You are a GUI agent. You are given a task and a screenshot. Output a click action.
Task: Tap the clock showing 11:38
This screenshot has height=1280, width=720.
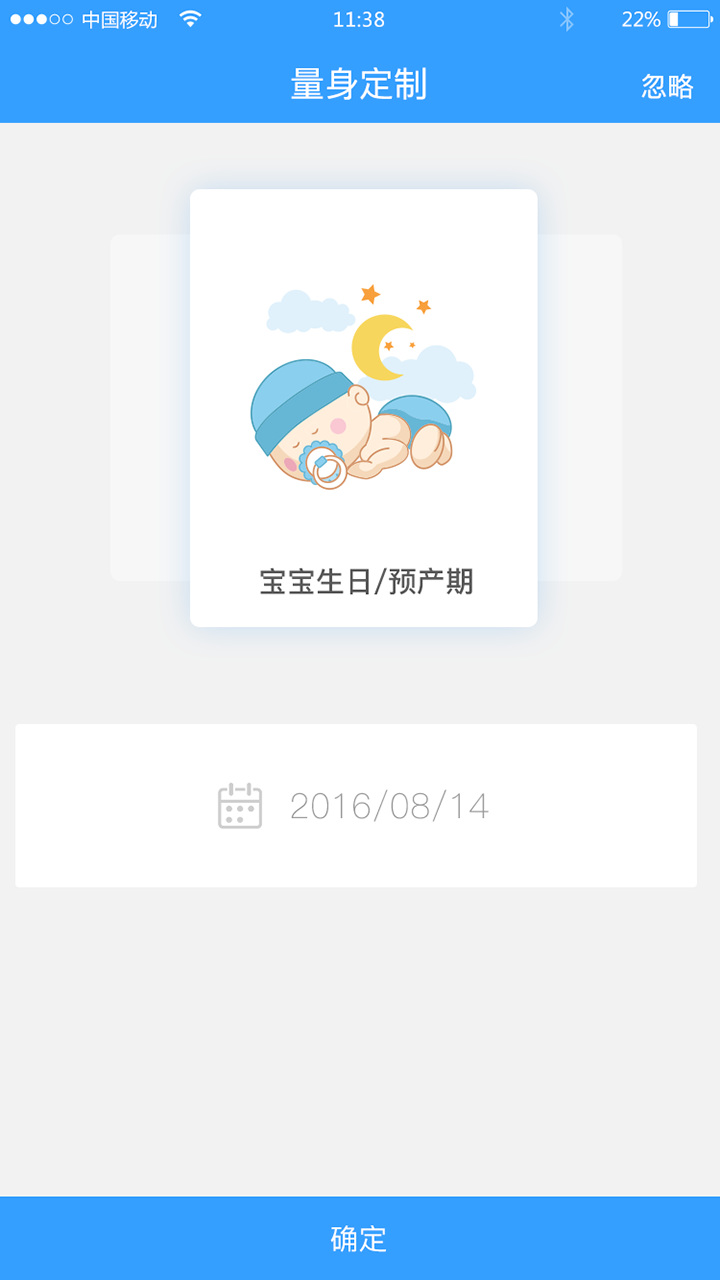click(x=360, y=17)
